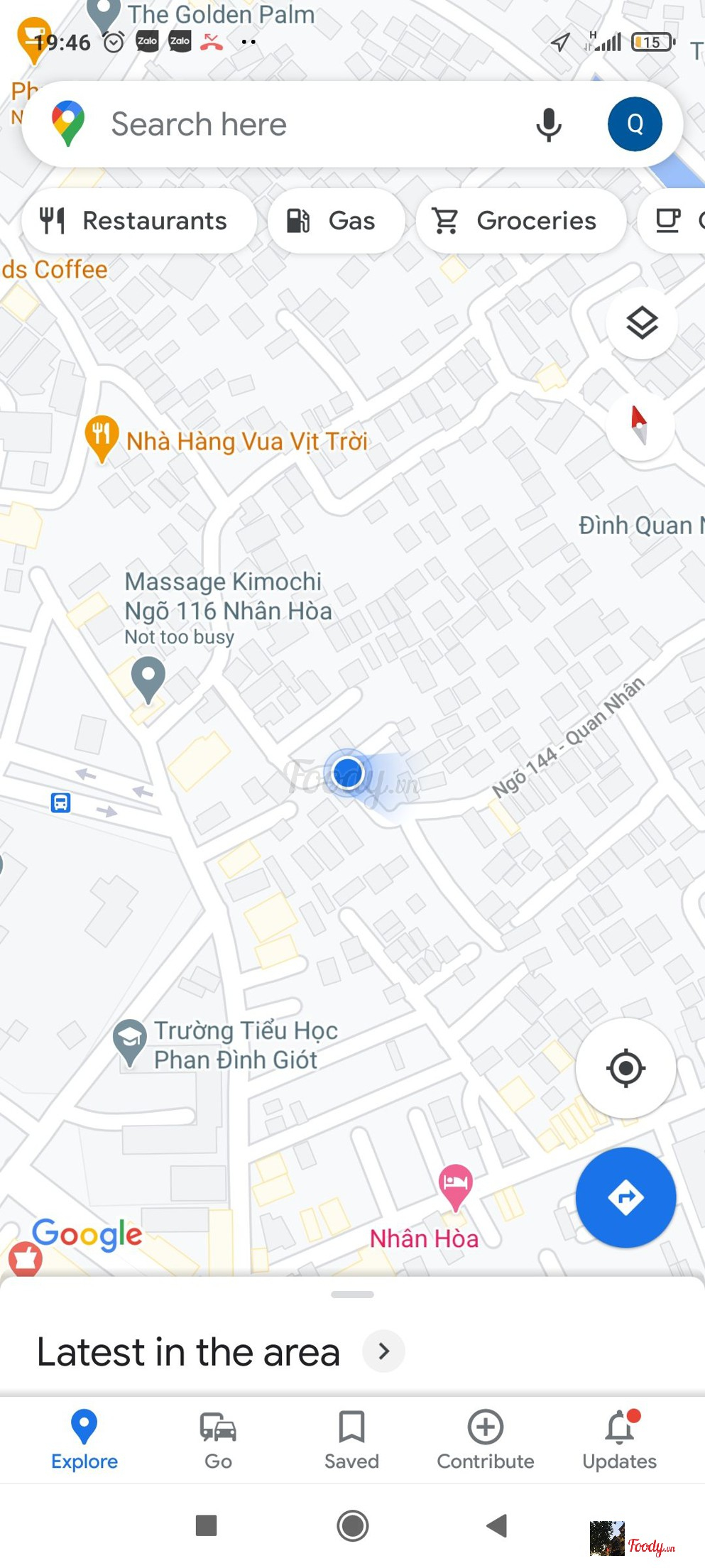Start voice search with the microphone
The image size is (705, 1568).
tap(548, 125)
